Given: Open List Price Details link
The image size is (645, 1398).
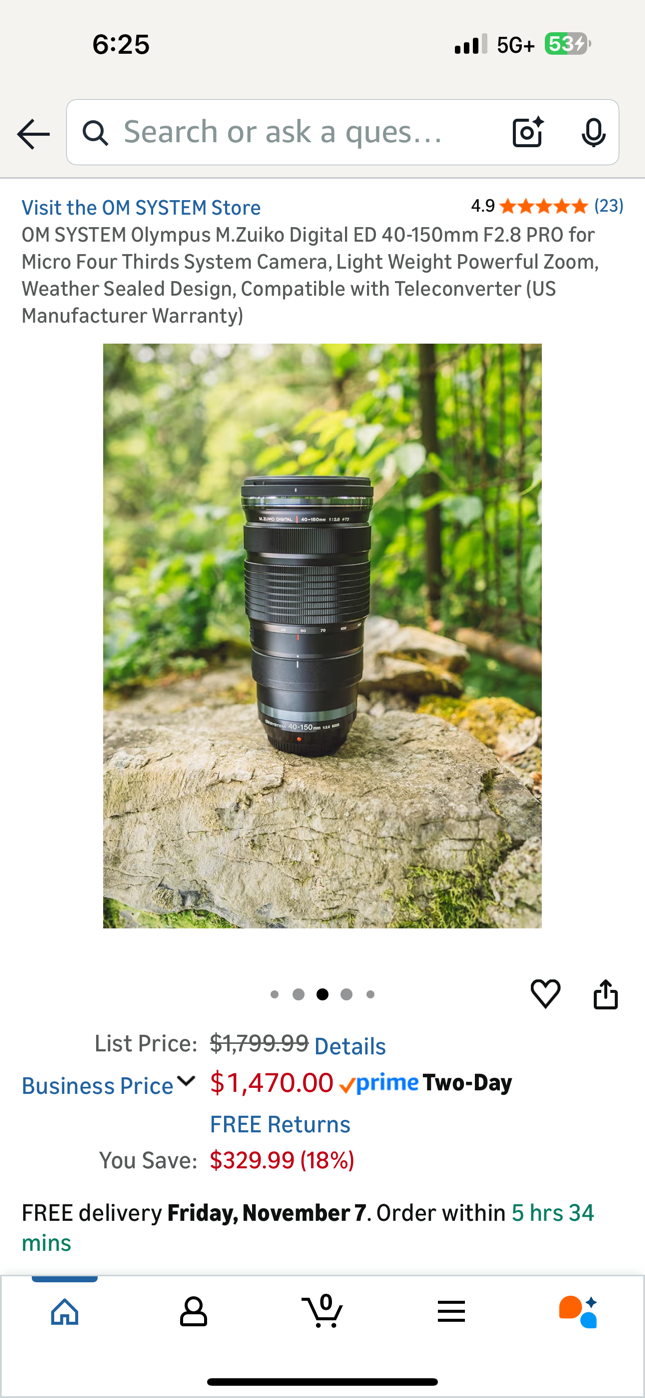Looking at the screenshot, I should point(350,1046).
